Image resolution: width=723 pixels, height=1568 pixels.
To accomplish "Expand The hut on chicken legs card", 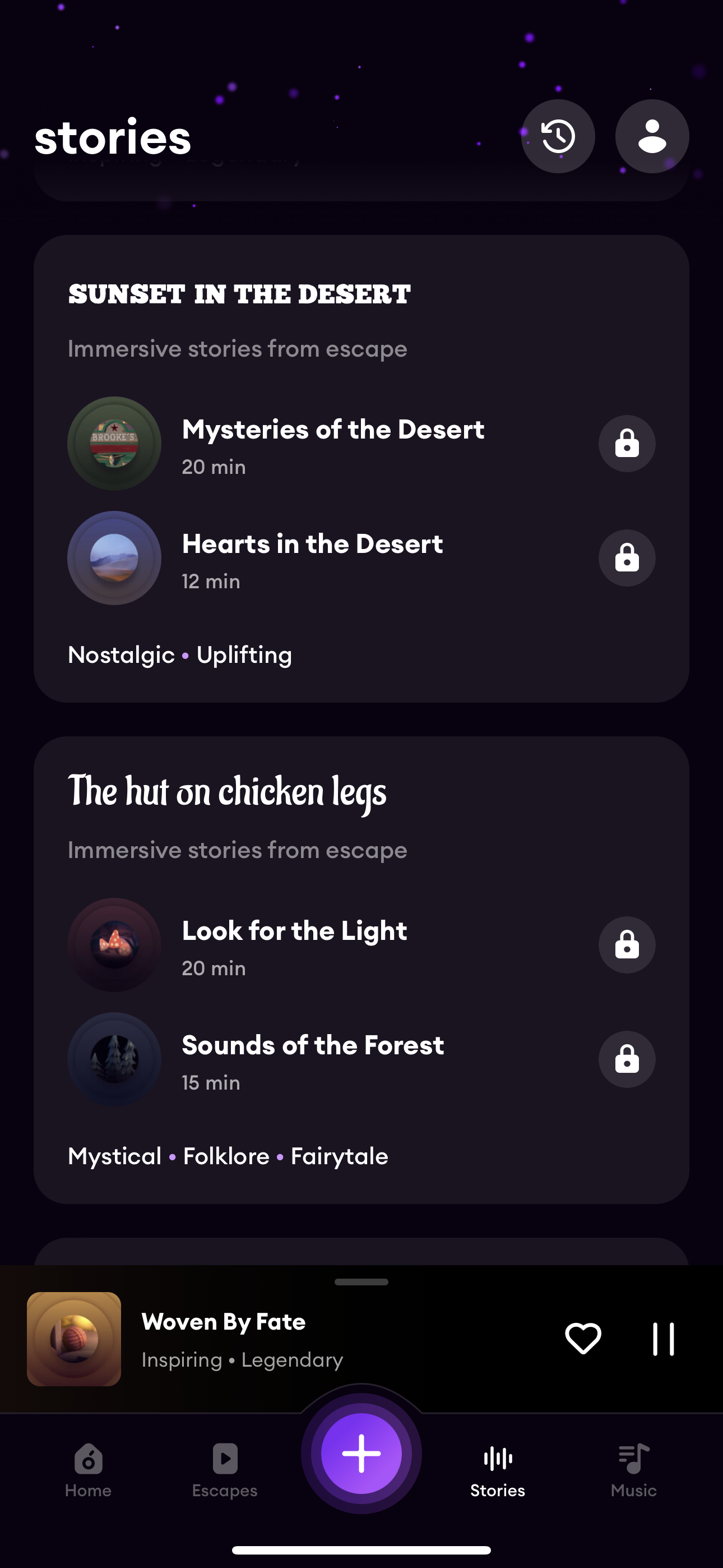I will [x=228, y=791].
